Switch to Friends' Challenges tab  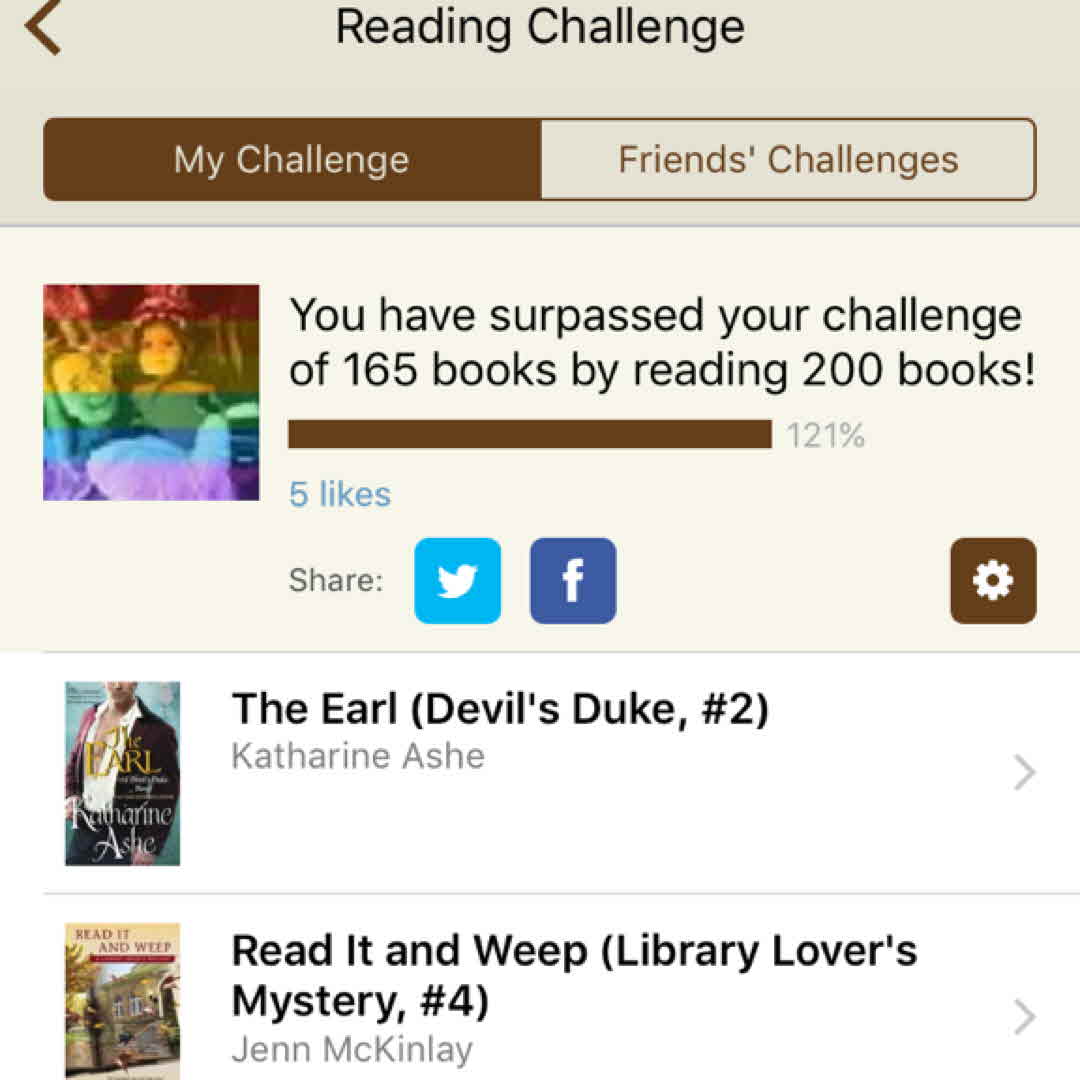point(788,160)
